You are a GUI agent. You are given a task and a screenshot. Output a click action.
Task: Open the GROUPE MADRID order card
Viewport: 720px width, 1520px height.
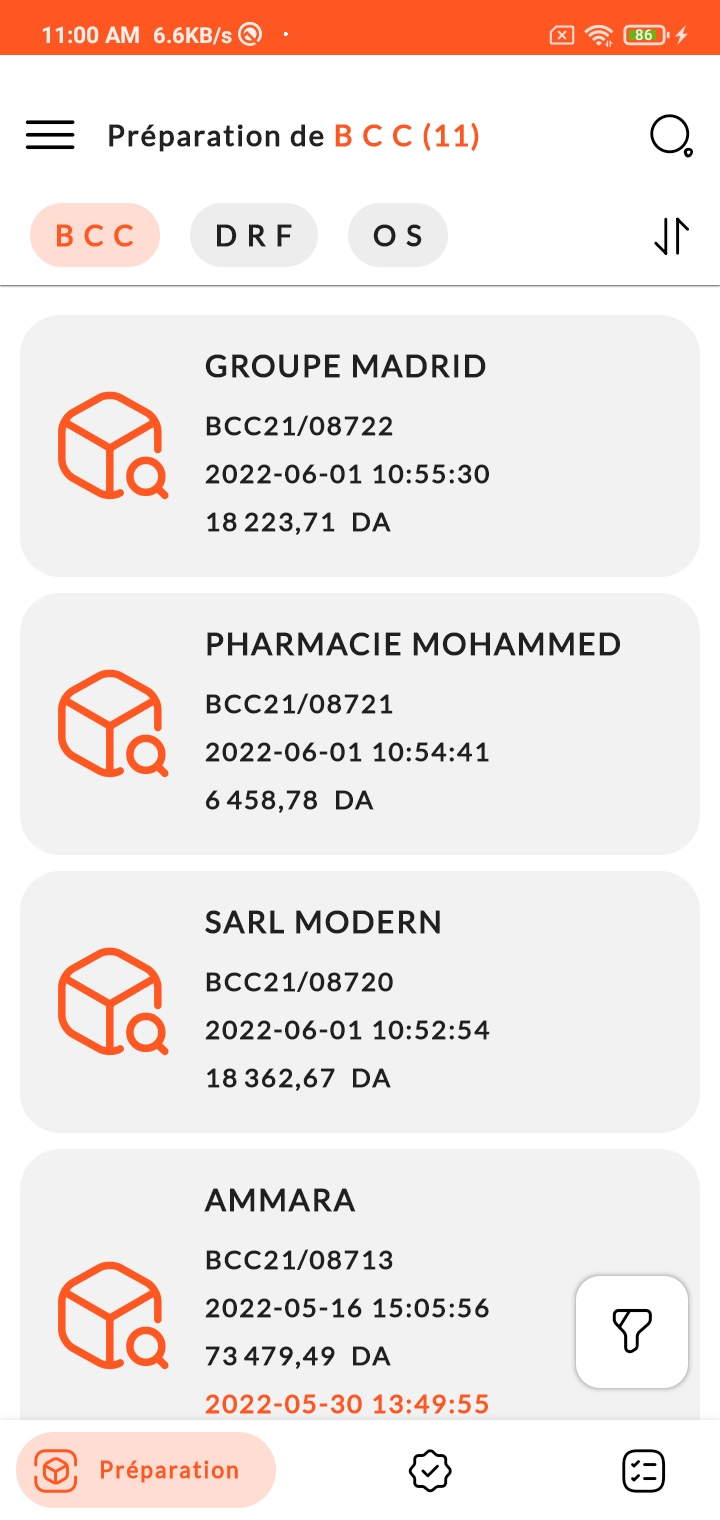pos(360,446)
